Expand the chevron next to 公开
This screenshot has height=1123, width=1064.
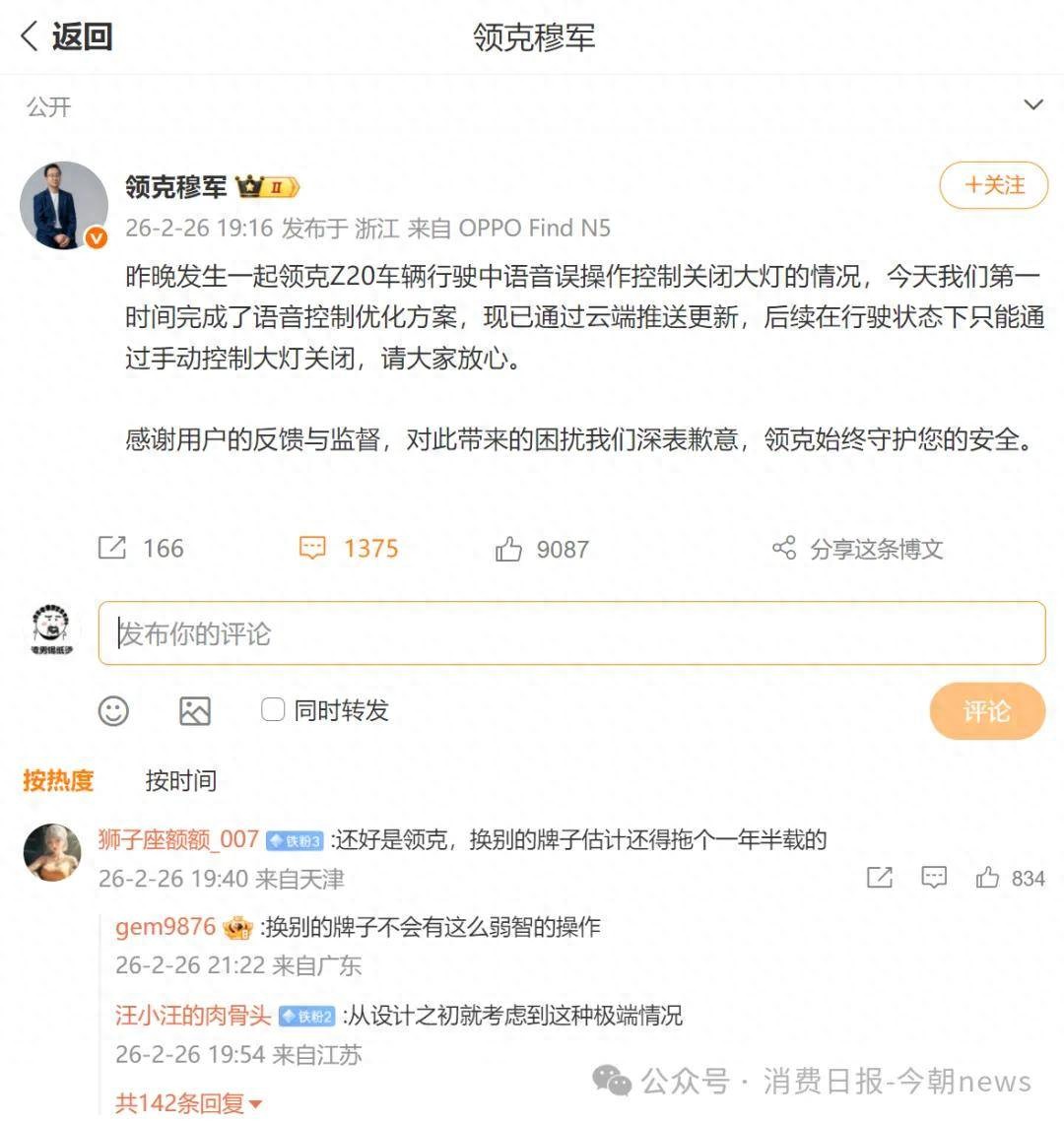pyautogui.click(x=1032, y=104)
